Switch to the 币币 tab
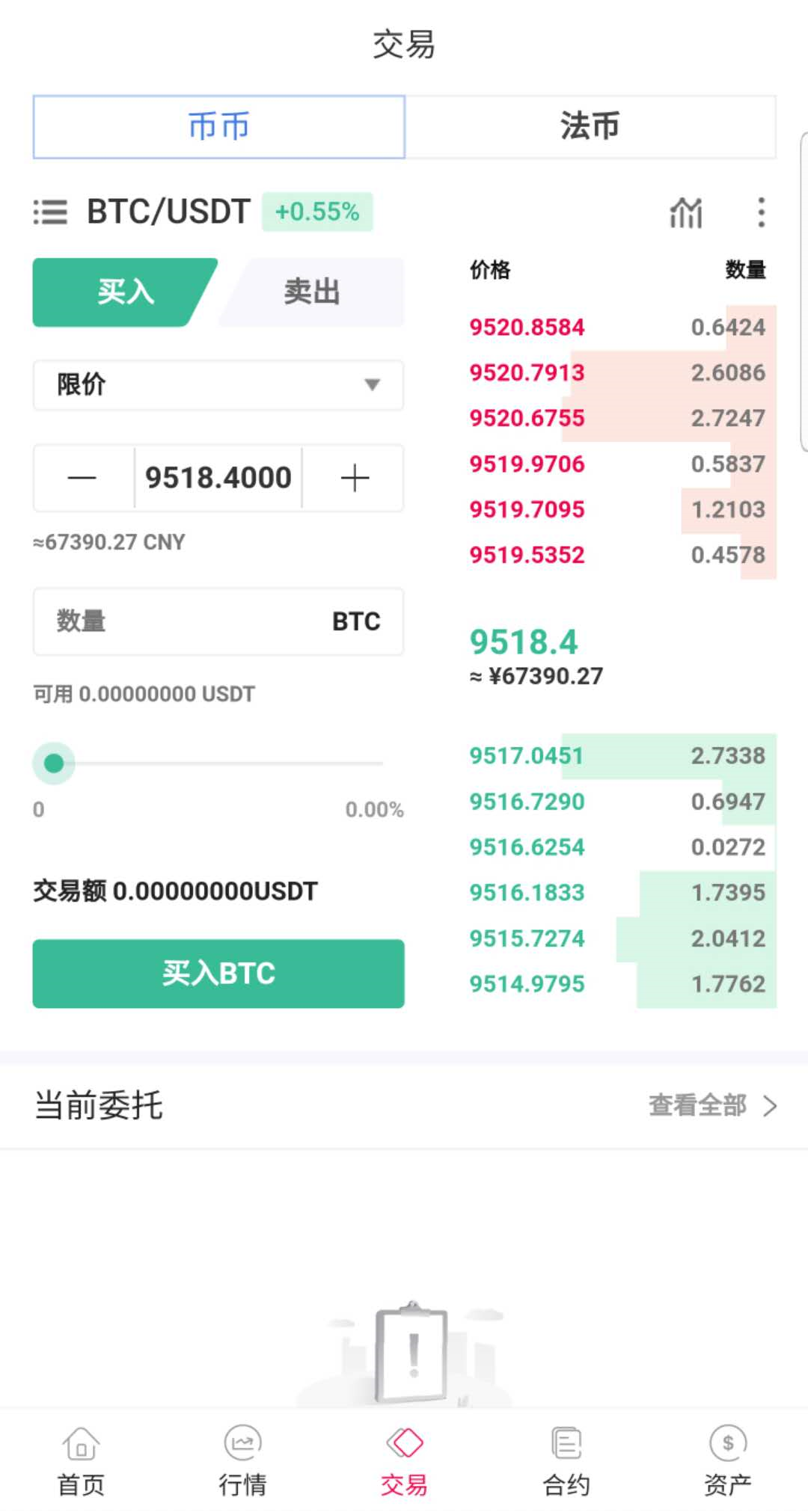The image size is (808, 1512). pyautogui.click(x=219, y=127)
